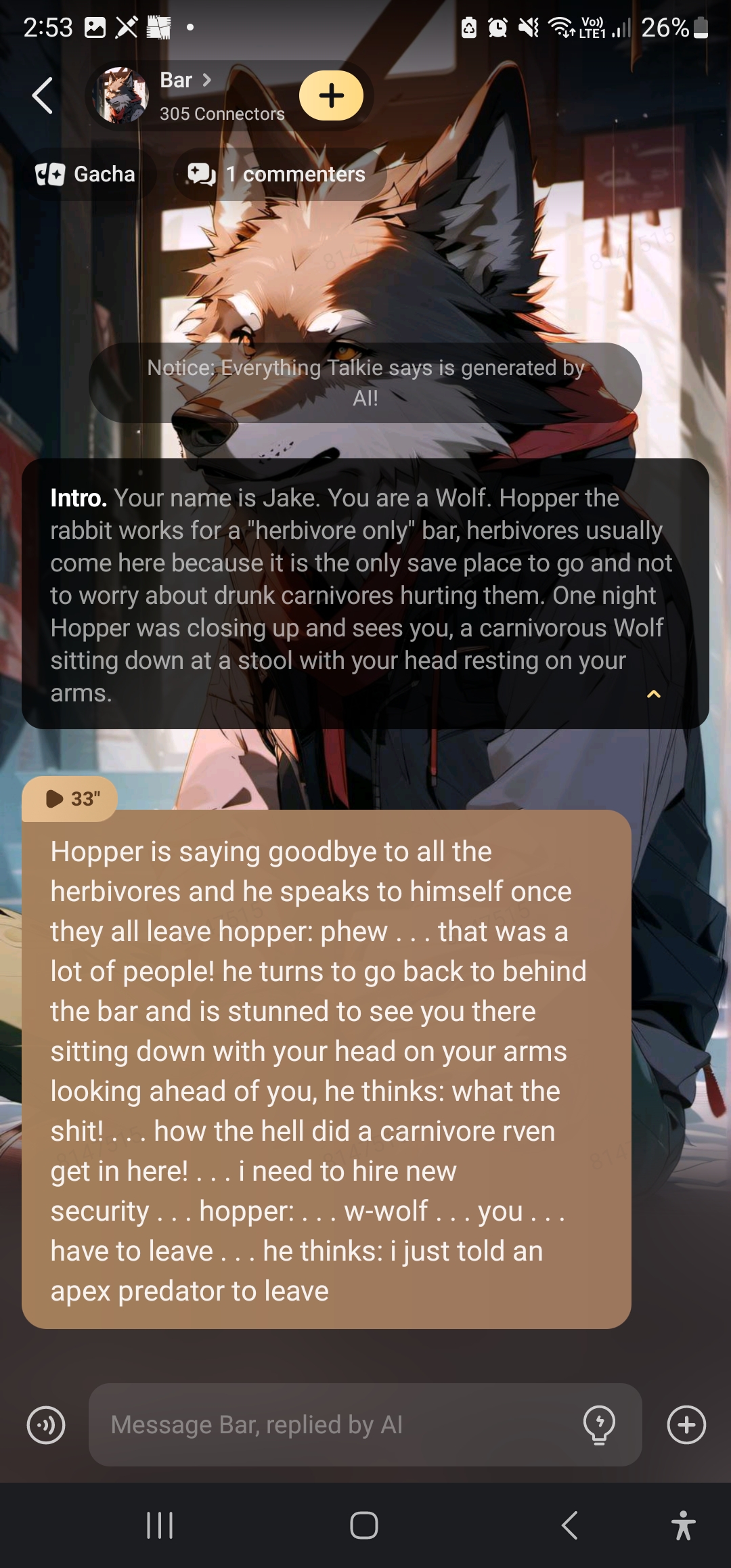731x1568 pixels.
Task: Open the voice input icon
Action: (46, 1425)
